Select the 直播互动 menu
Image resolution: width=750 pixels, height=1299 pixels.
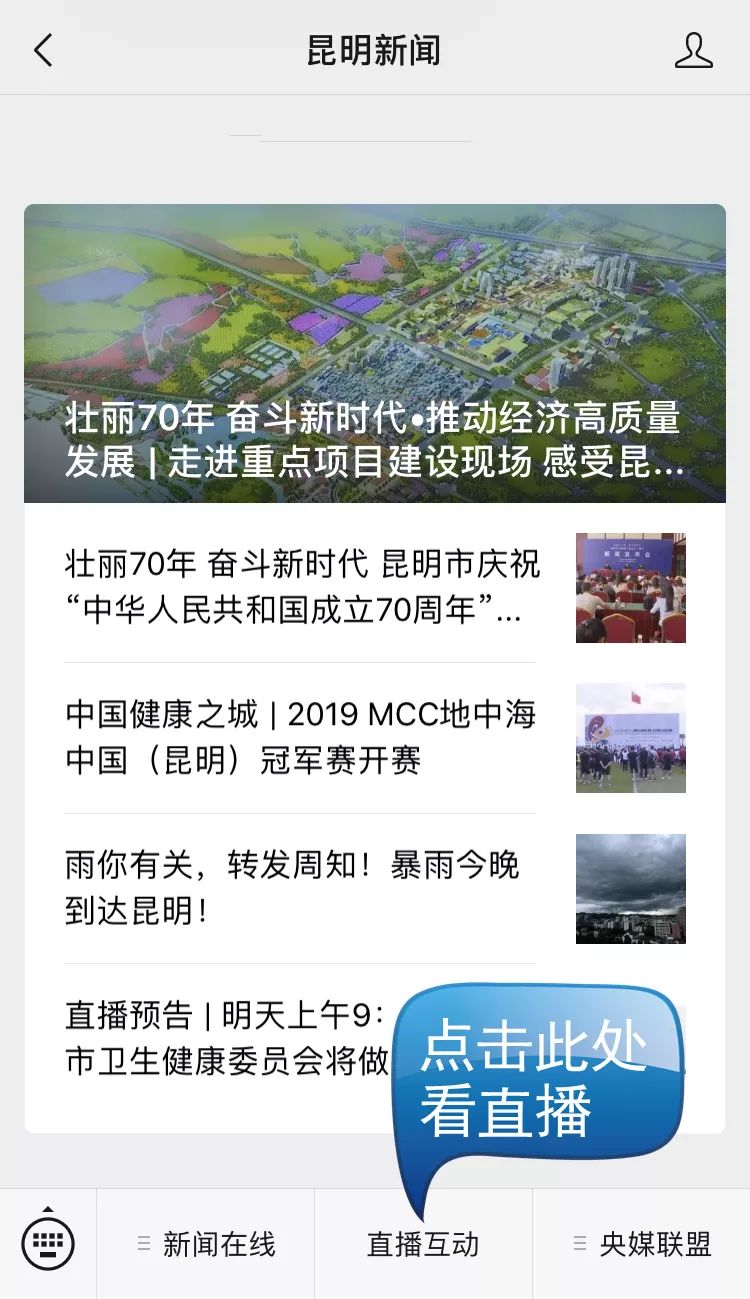point(423,1244)
